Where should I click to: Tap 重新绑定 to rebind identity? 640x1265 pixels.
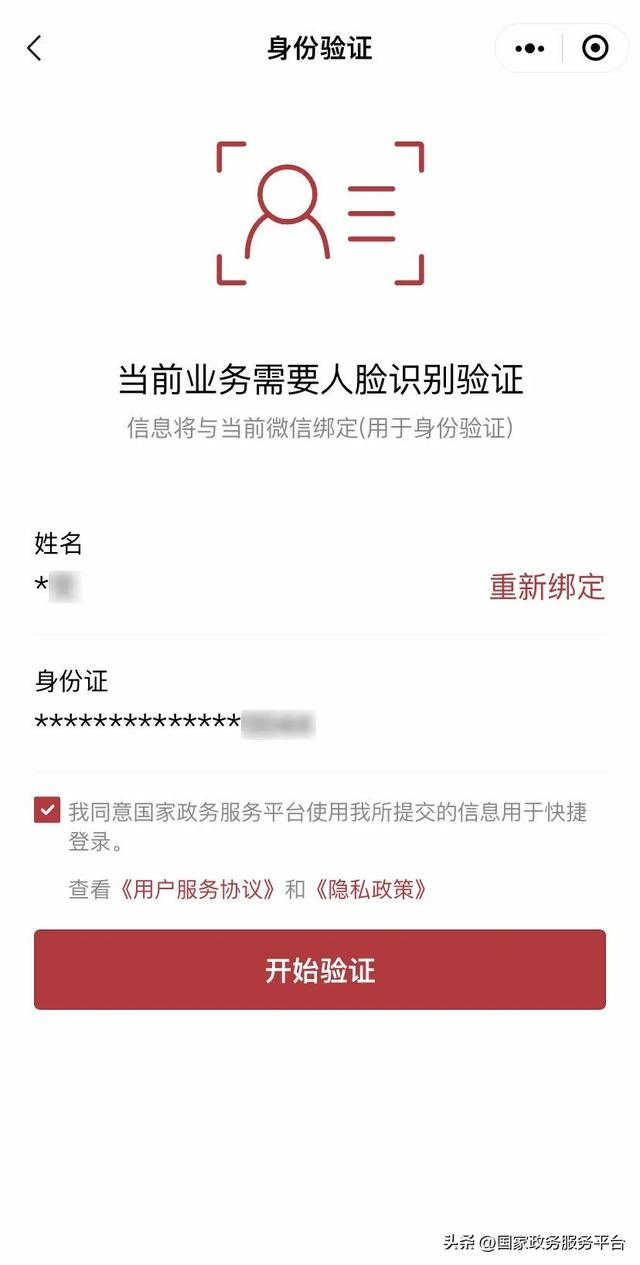(x=547, y=587)
